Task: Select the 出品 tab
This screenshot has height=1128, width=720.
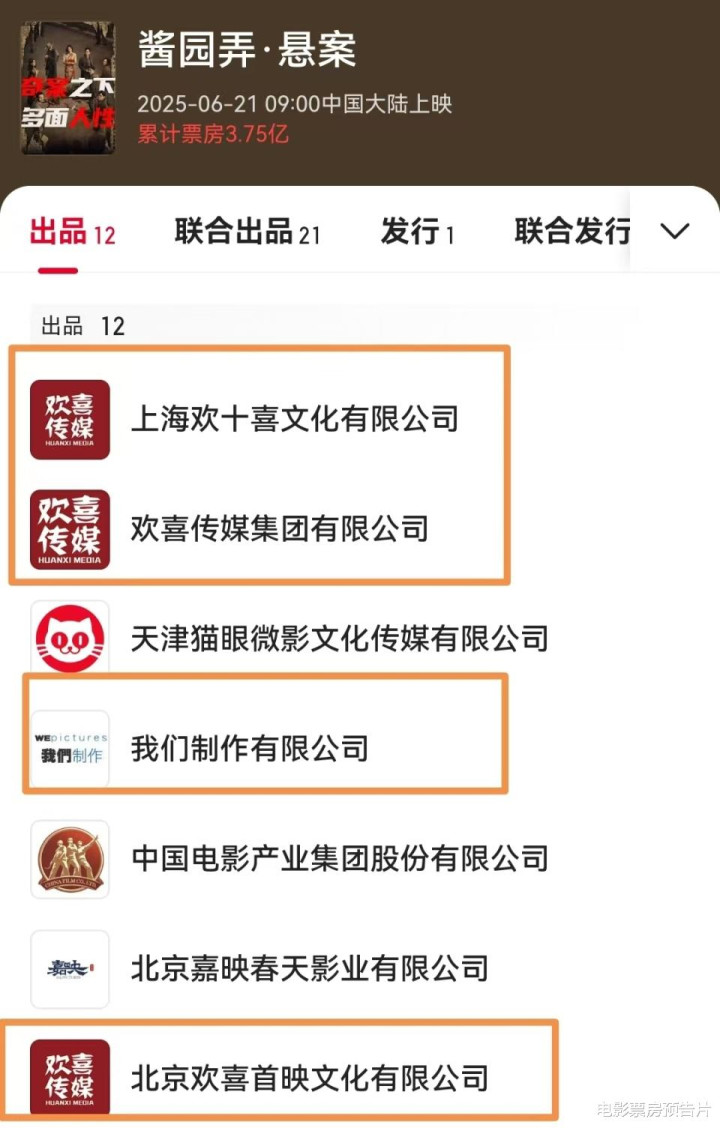Action: (72, 233)
